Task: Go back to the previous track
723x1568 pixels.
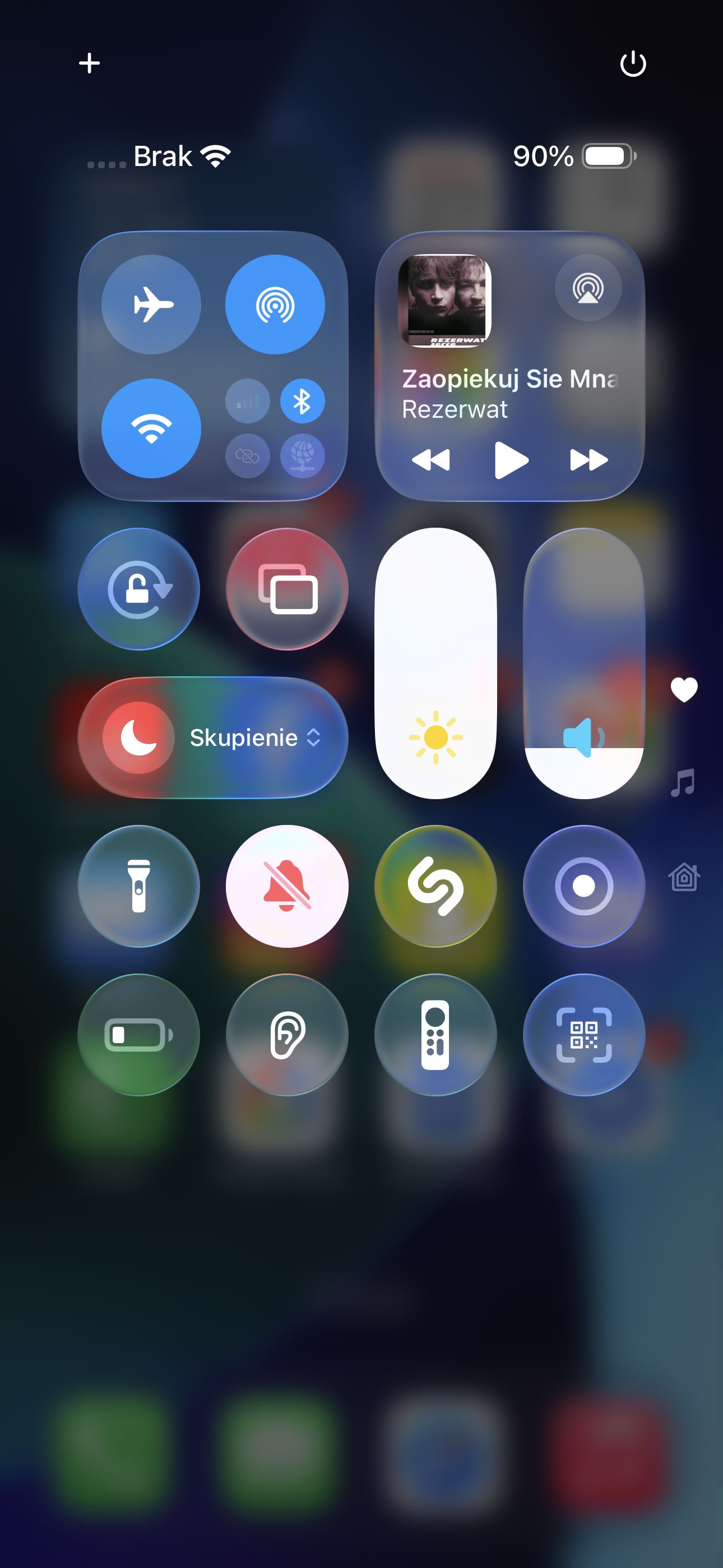Action: (431, 460)
